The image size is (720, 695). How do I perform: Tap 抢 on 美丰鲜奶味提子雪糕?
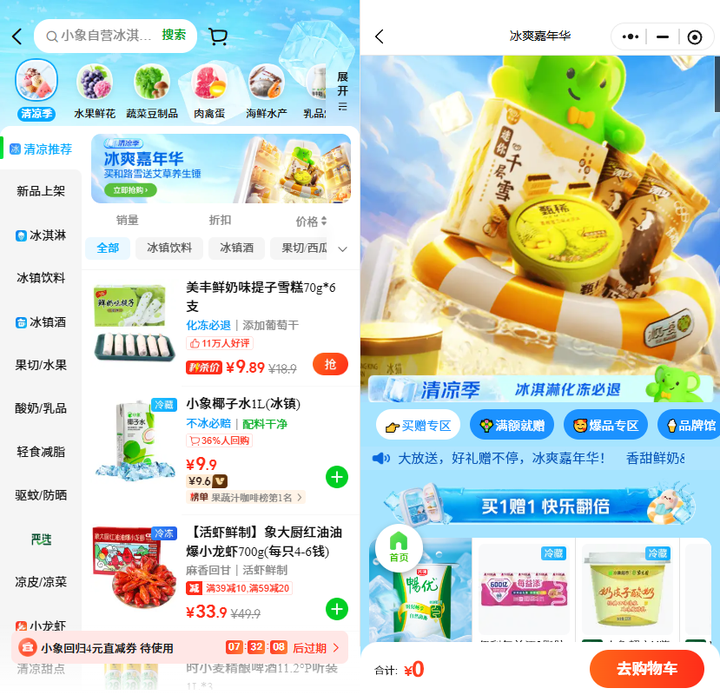(x=330, y=364)
